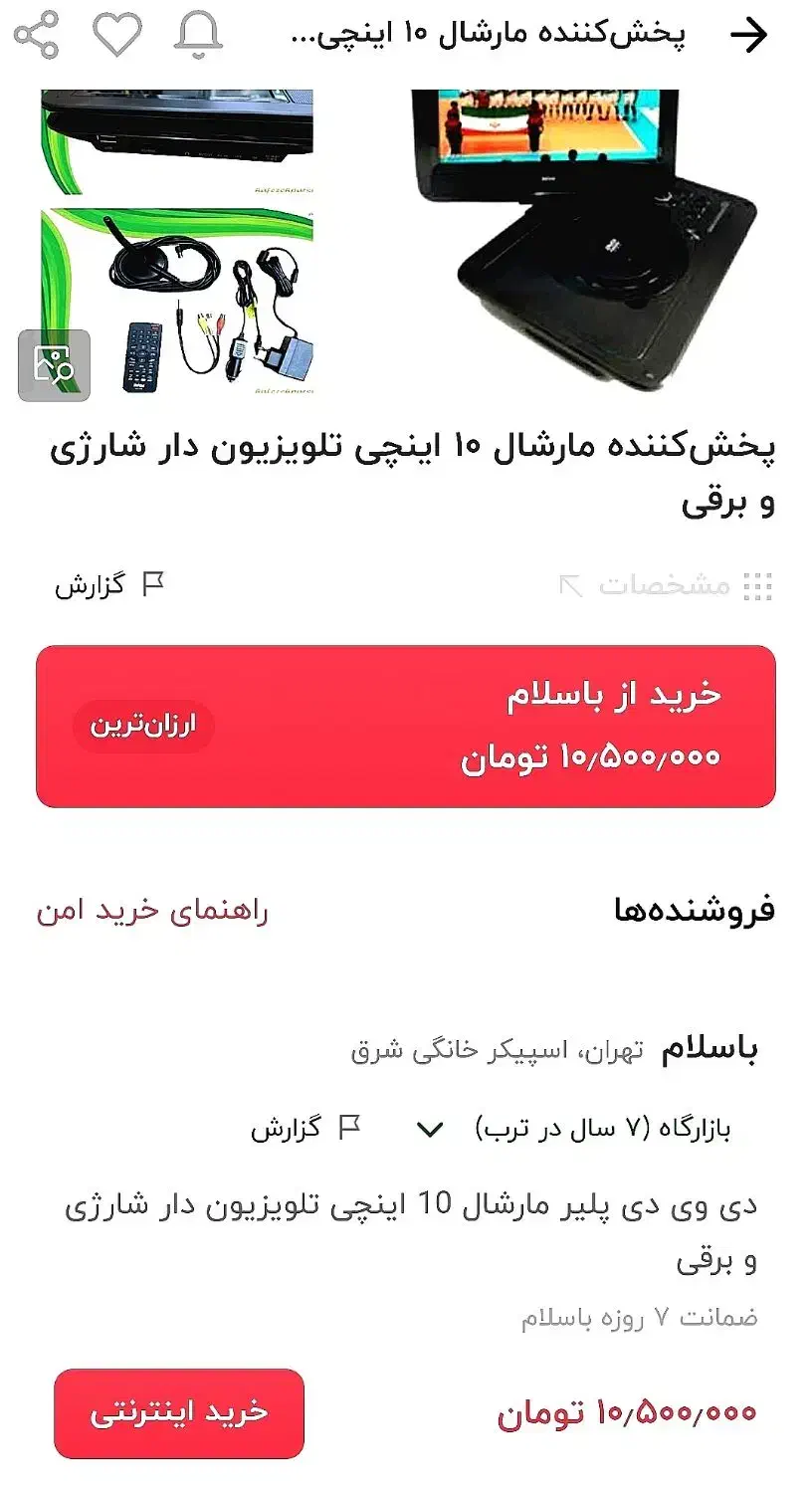
Task: Tap the ارزان‌ترین badge
Action: [142, 726]
